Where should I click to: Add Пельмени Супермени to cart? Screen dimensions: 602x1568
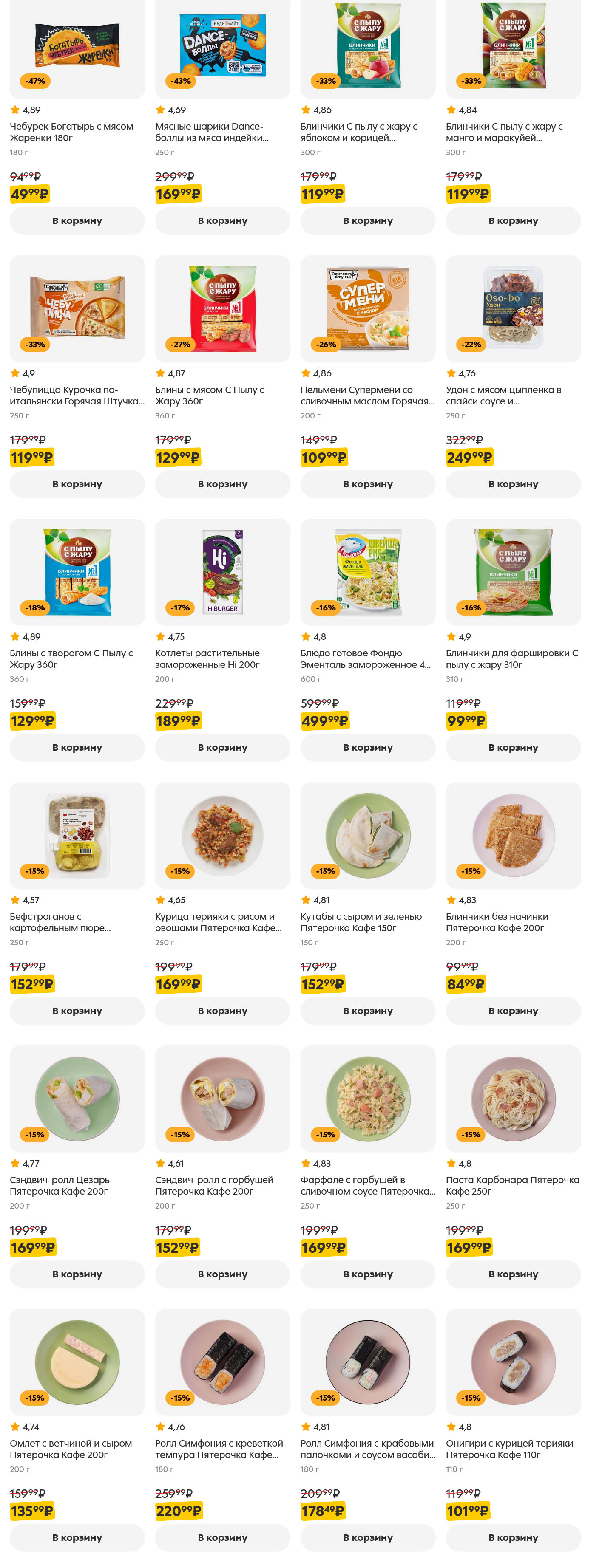coord(367,484)
